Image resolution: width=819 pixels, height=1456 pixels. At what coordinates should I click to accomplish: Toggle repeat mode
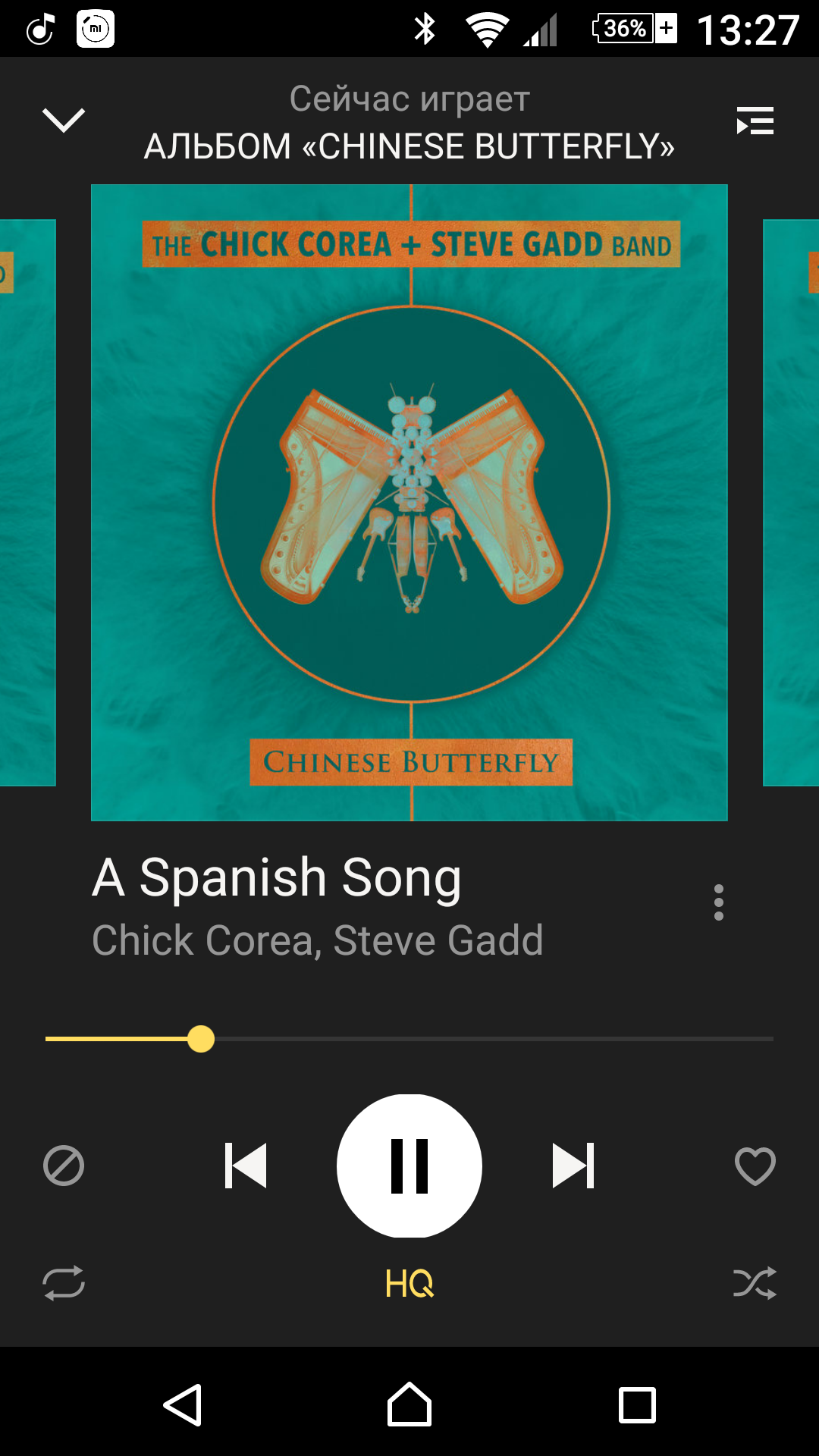(x=64, y=1283)
